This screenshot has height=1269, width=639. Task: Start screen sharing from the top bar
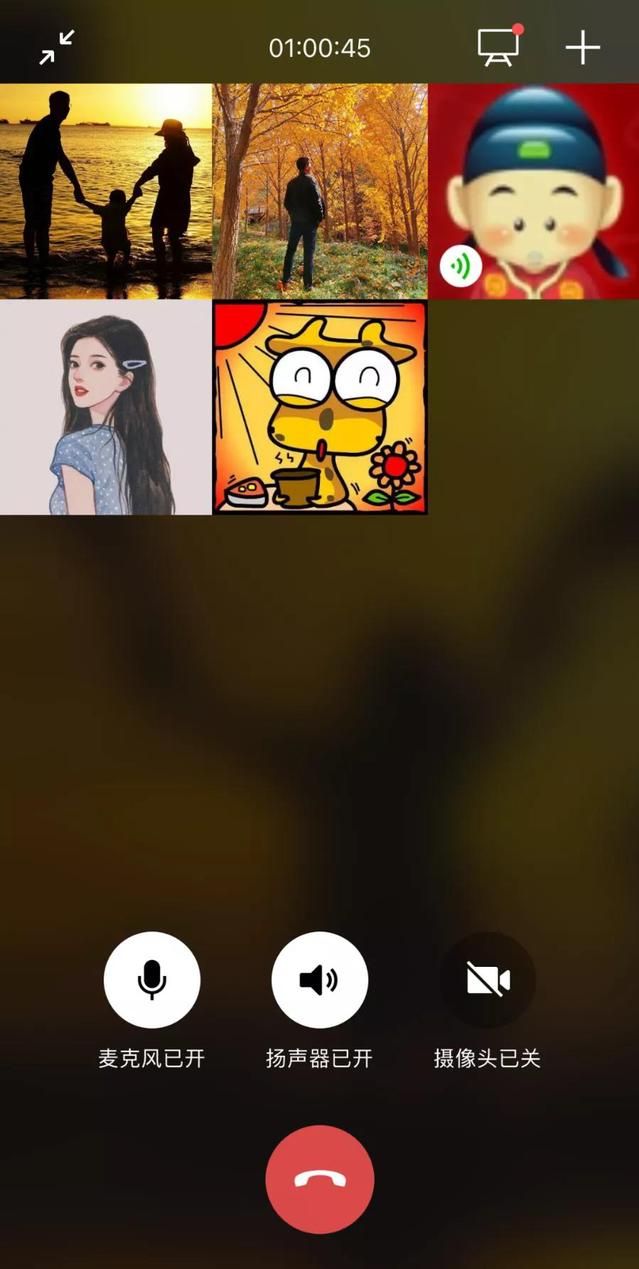(498, 47)
